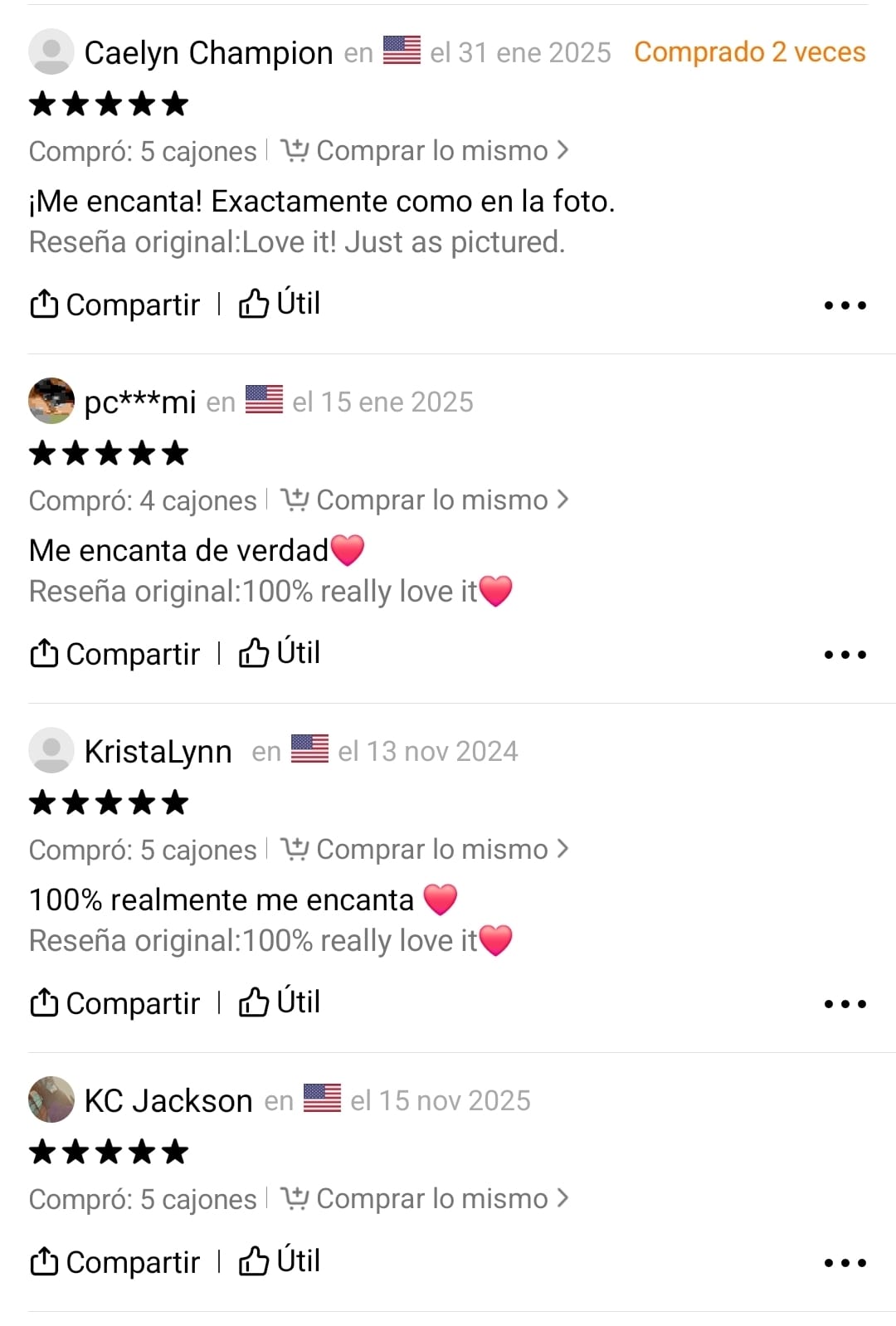Viewport: 896px width, 1326px height.
Task: Click the cart icon next to Comprar lo mismo on Caelyn's review
Action: [296, 150]
